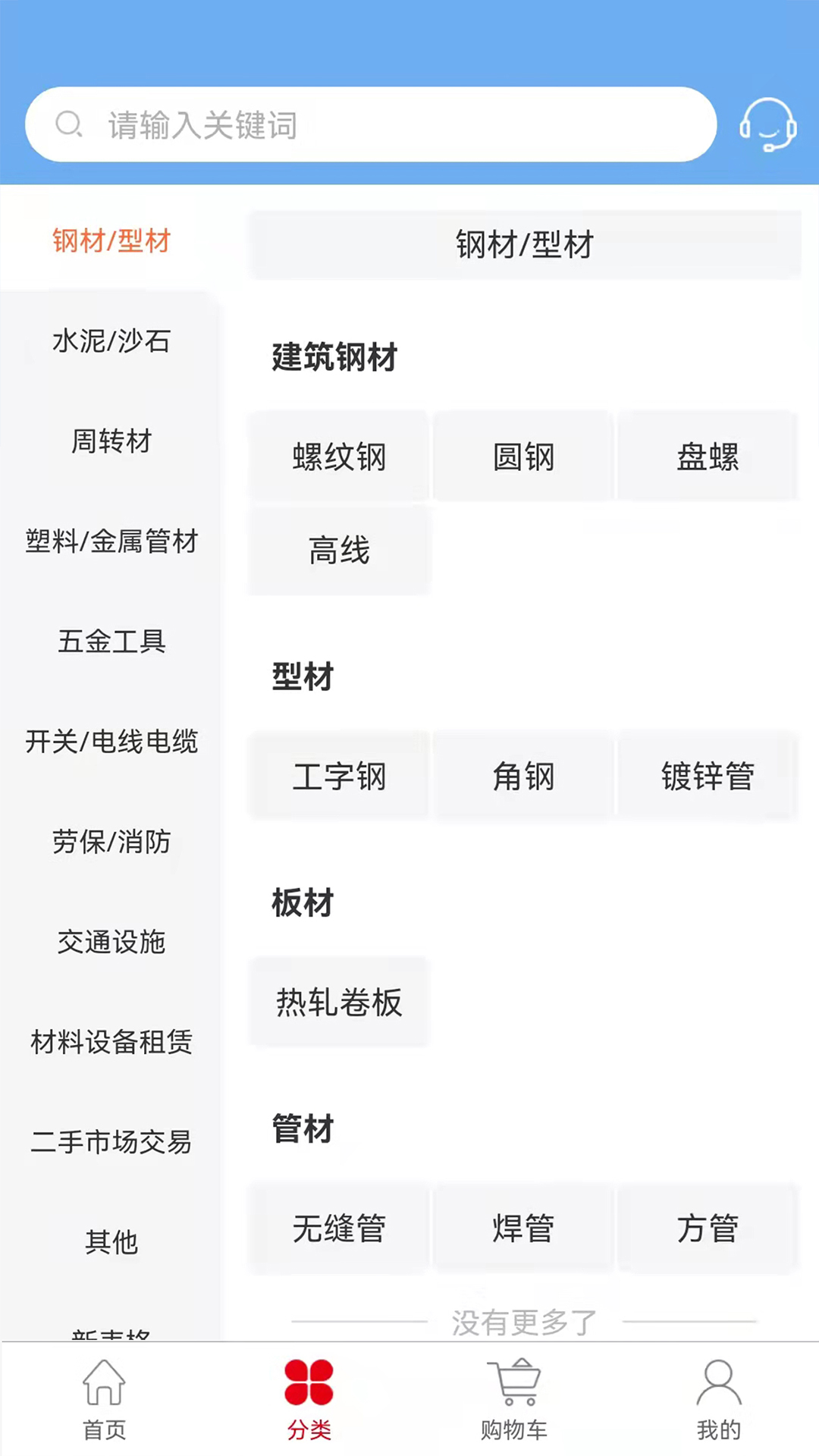819x1456 pixels.
Task: Switch to the 我的 tab
Action: coord(718,1400)
